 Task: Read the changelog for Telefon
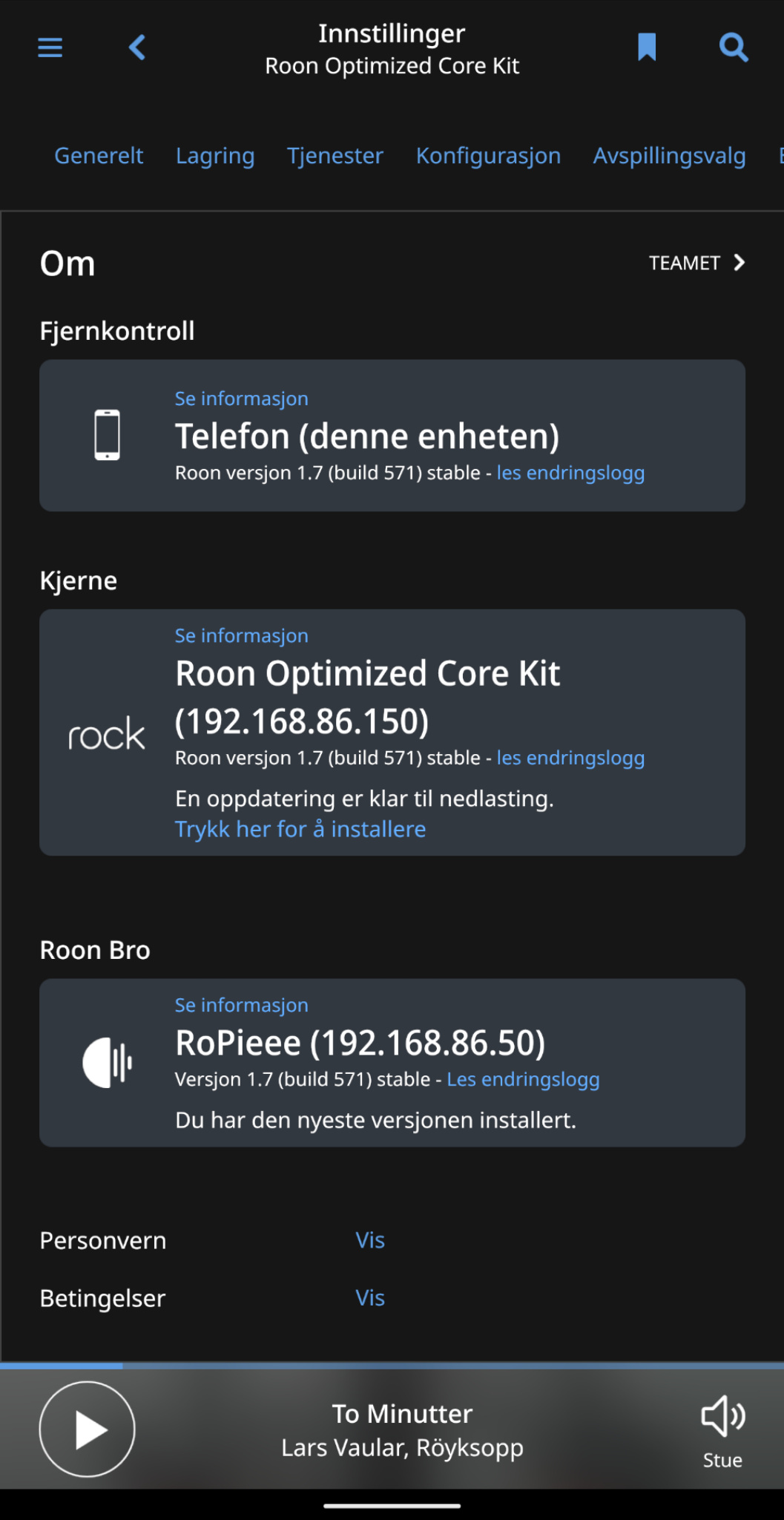click(570, 473)
